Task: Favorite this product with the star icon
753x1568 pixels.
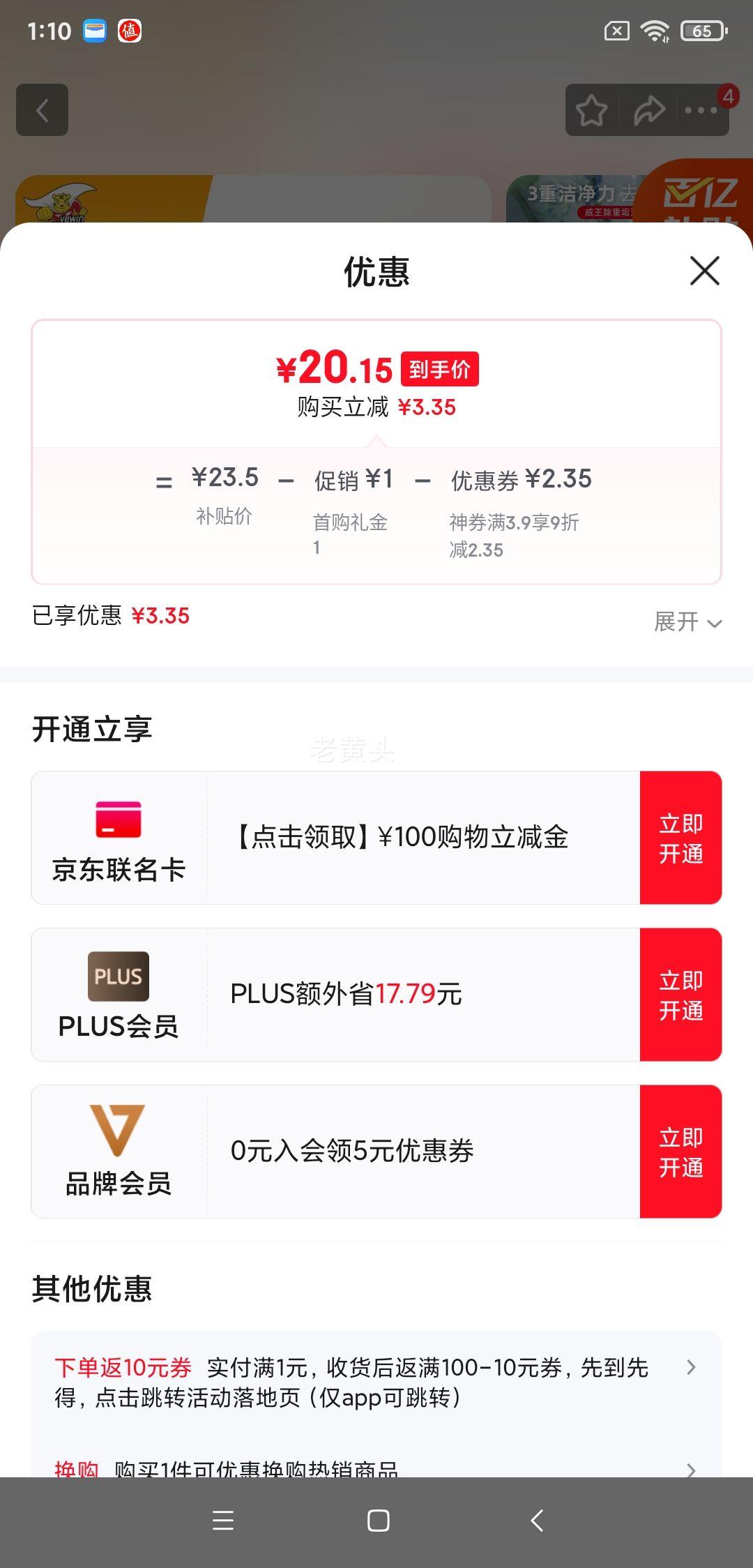Action: (x=591, y=110)
